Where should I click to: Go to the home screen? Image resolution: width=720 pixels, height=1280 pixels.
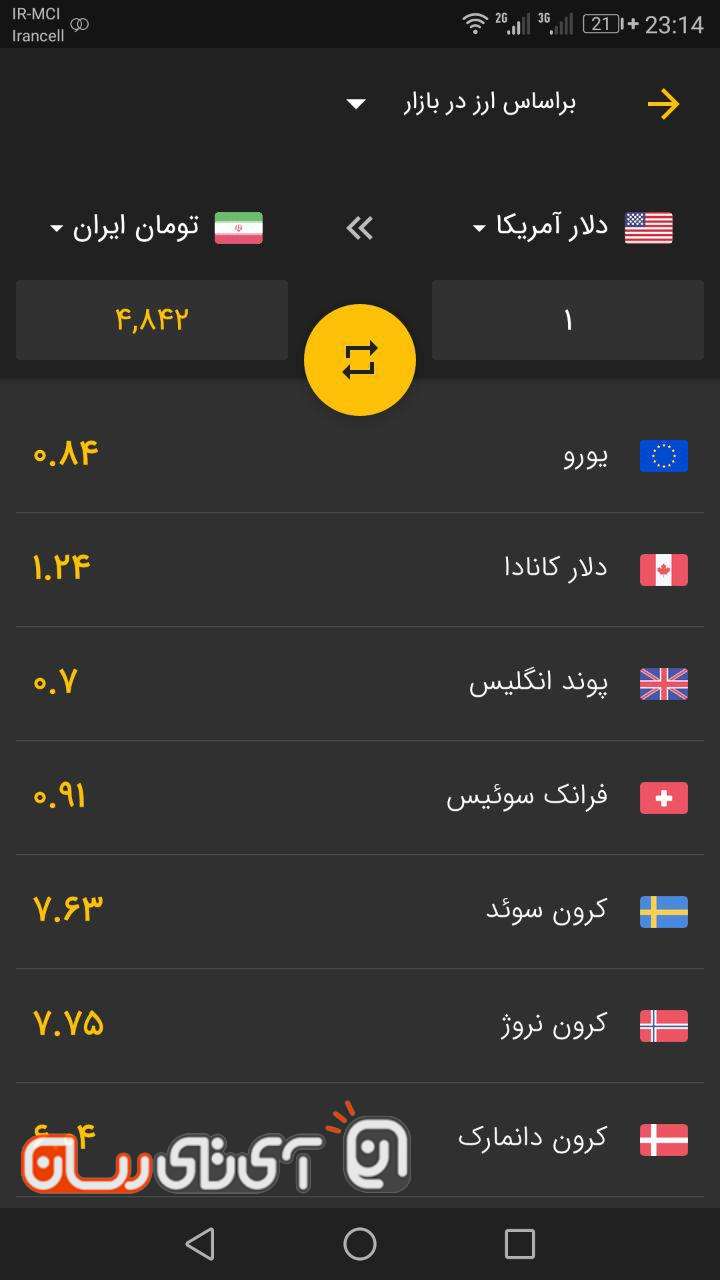360,1244
